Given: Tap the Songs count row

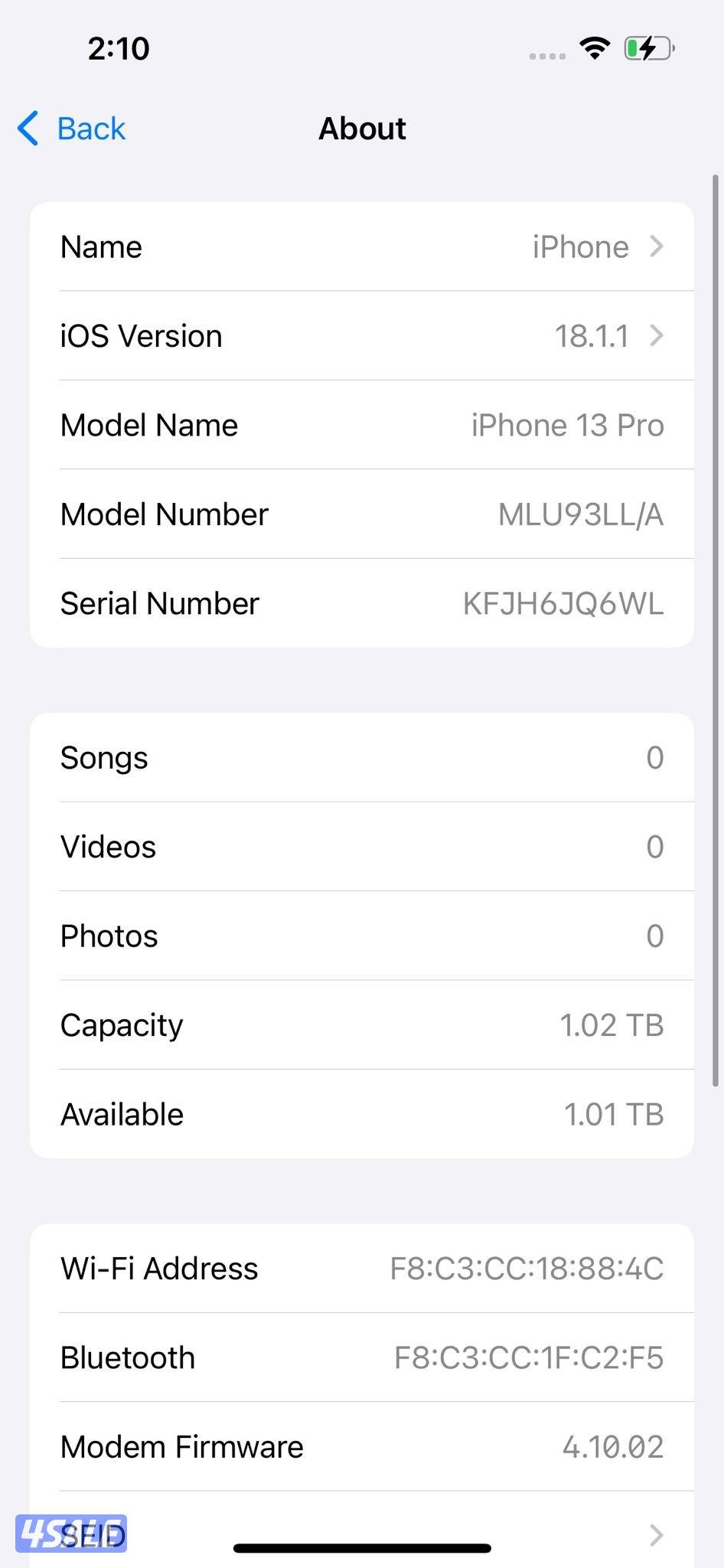Looking at the screenshot, I should [361, 758].
